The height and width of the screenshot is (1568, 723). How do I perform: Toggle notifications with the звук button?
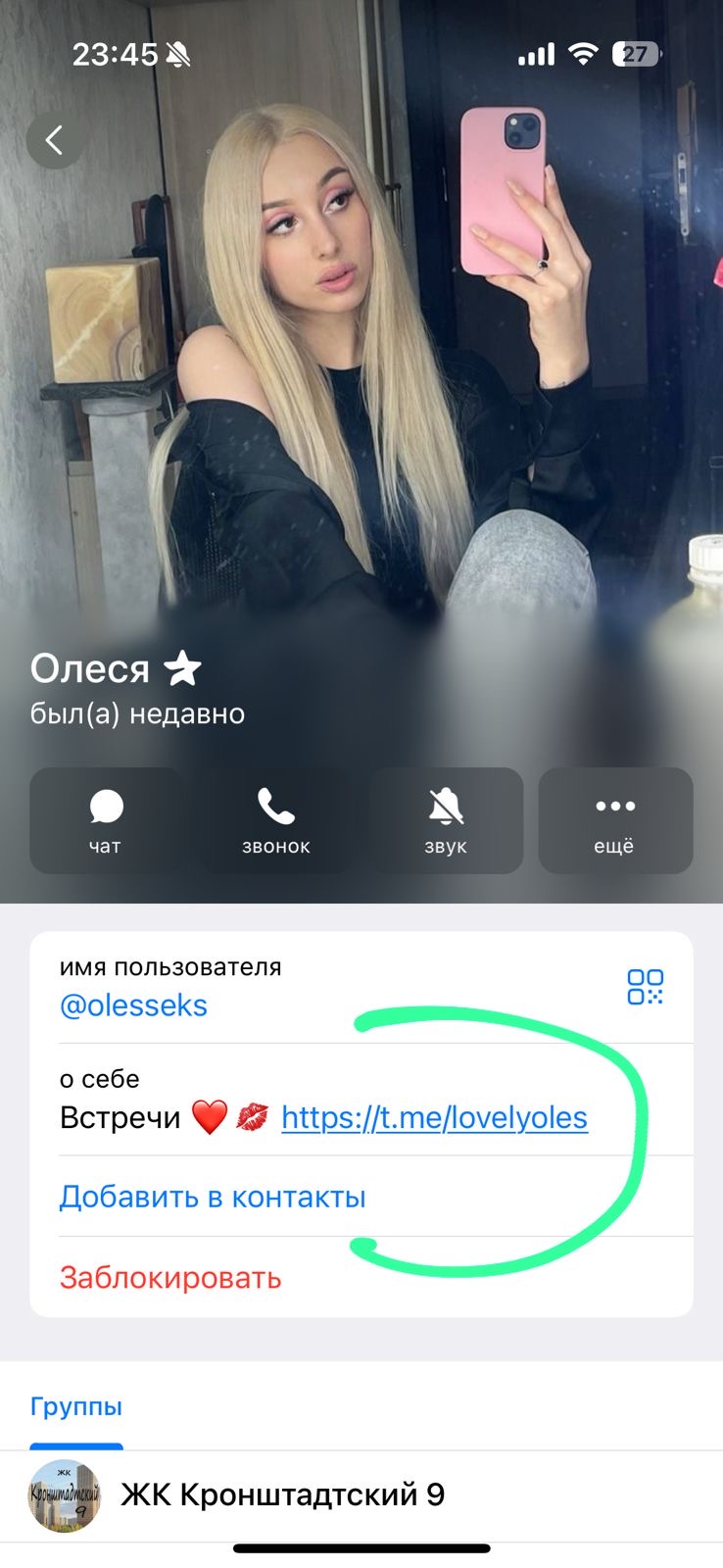click(x=446, y=820)
